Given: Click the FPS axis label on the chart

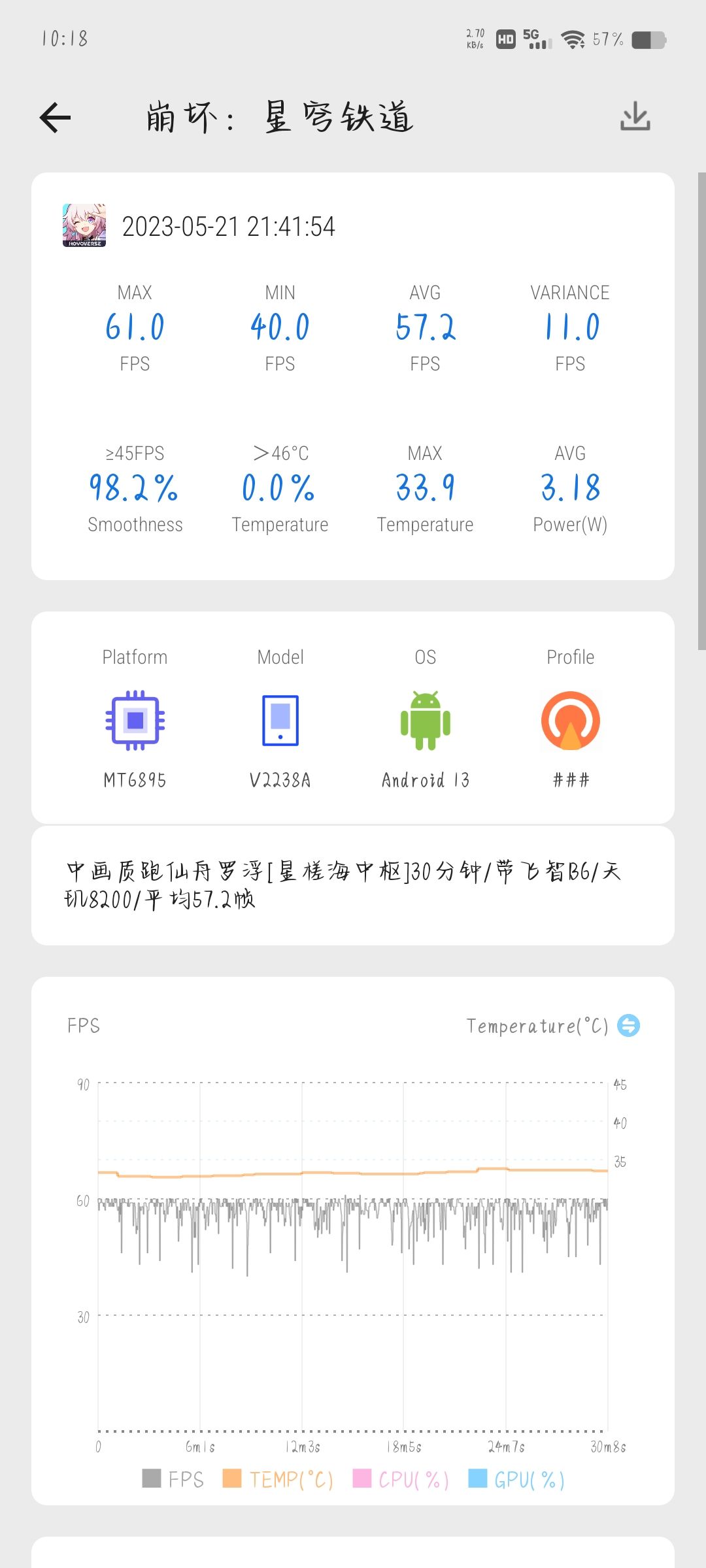Looking at the screenshot, I should 83,1026.
